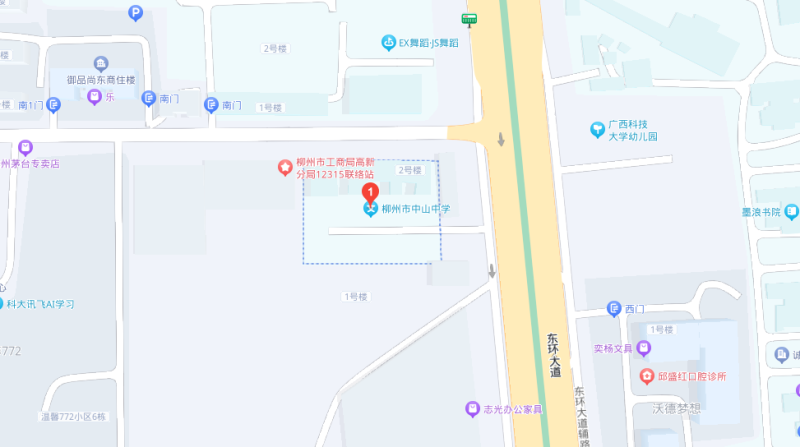Select the 墨浪书院 marker
The image size is (800, 447).
click(791, 211)
